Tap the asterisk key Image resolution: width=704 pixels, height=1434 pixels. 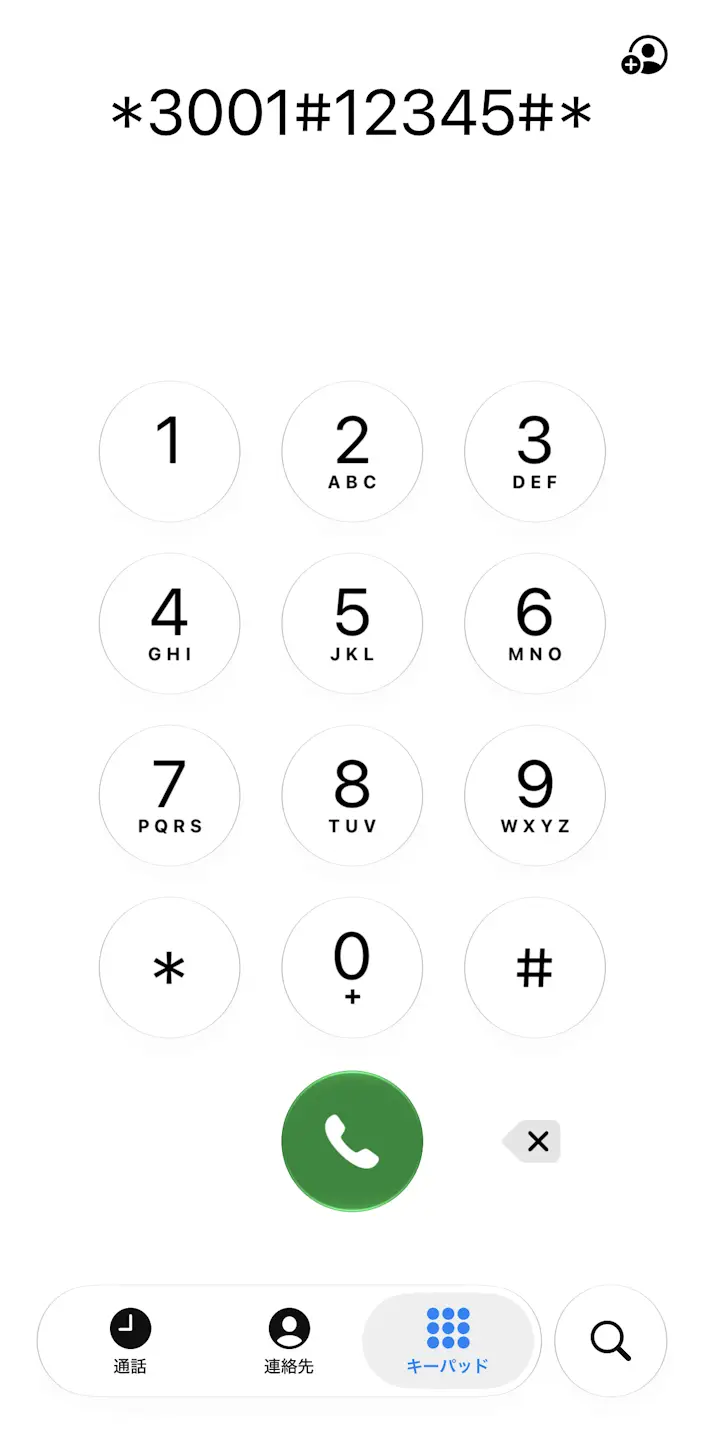(170, 968)
